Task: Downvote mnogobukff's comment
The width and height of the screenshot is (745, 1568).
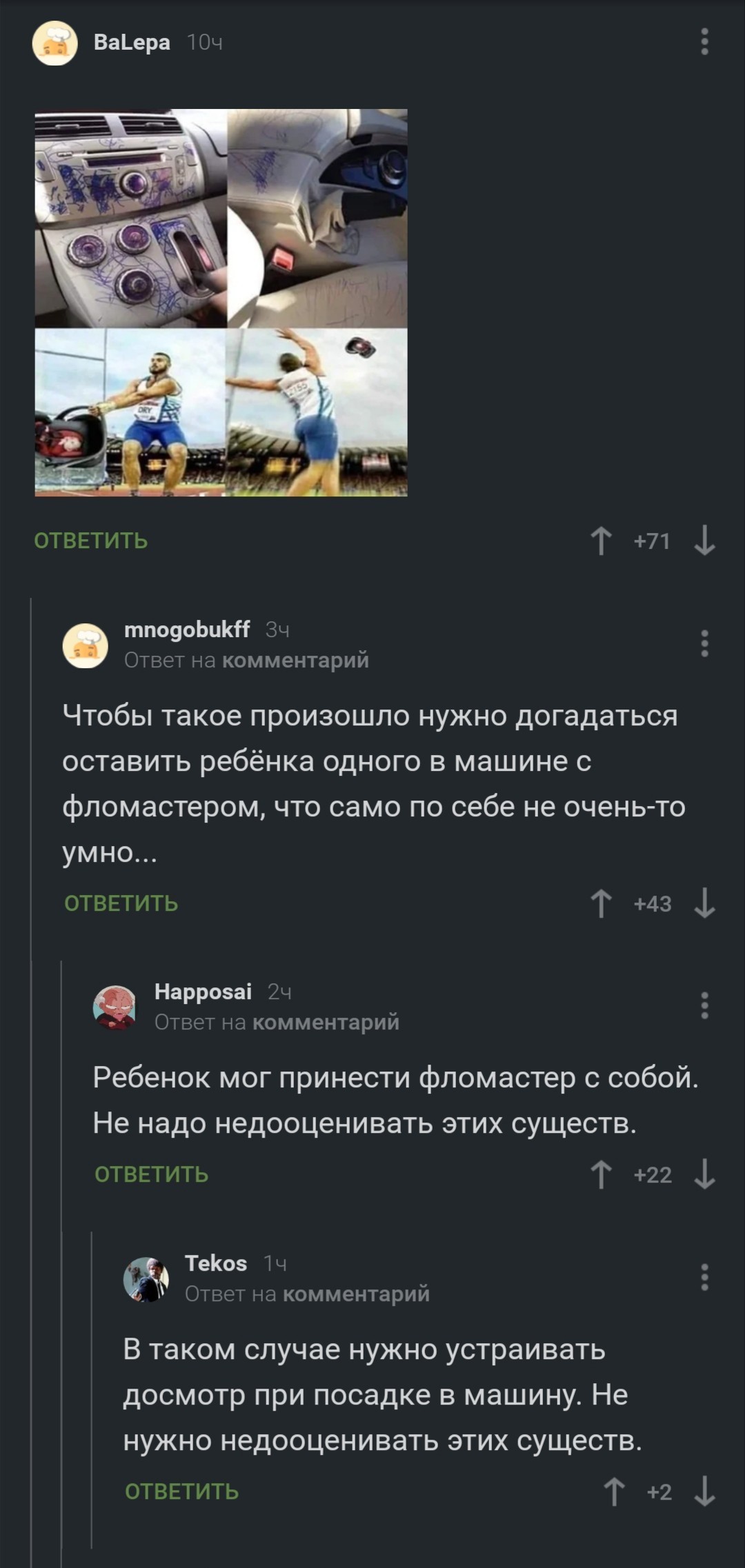Action: 704,904
